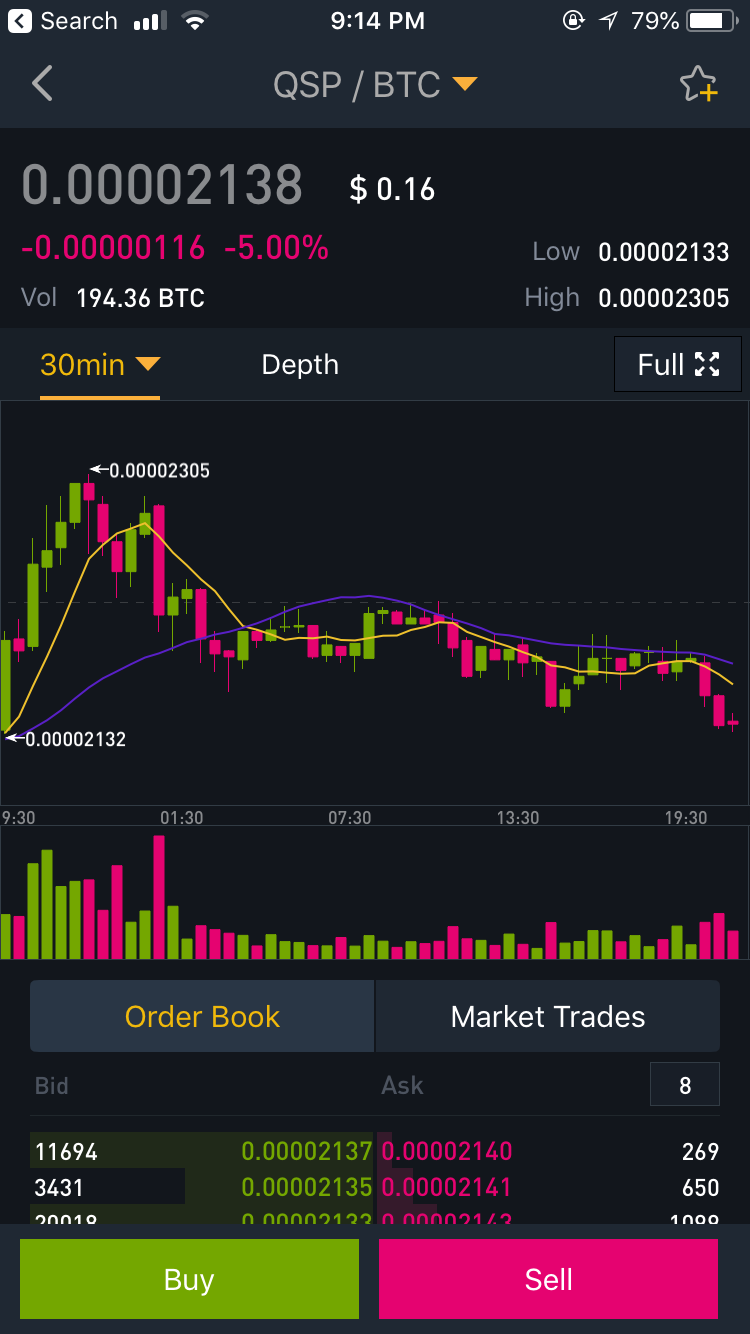Select the bid row priced 0.00002137
Viewport: 750px width, 1334px height.
[x=200, y=1151]
